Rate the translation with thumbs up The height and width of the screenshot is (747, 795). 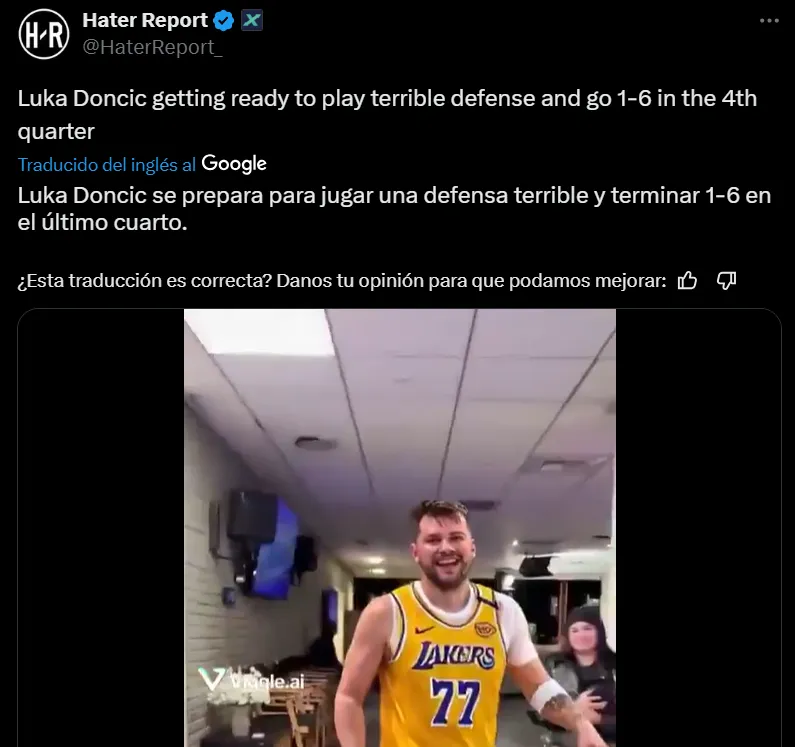coord(687,281)
